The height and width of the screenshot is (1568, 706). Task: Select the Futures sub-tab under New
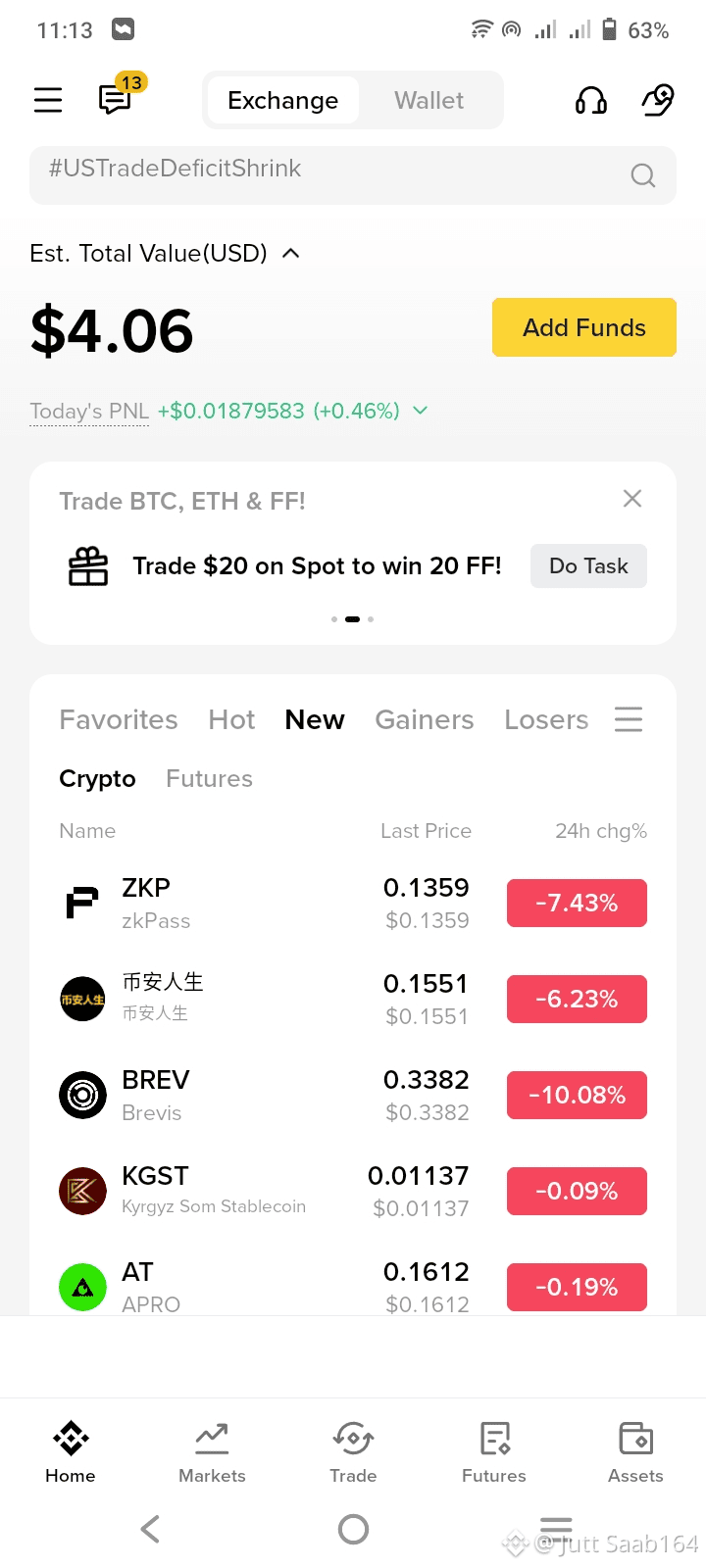point(209,779)
